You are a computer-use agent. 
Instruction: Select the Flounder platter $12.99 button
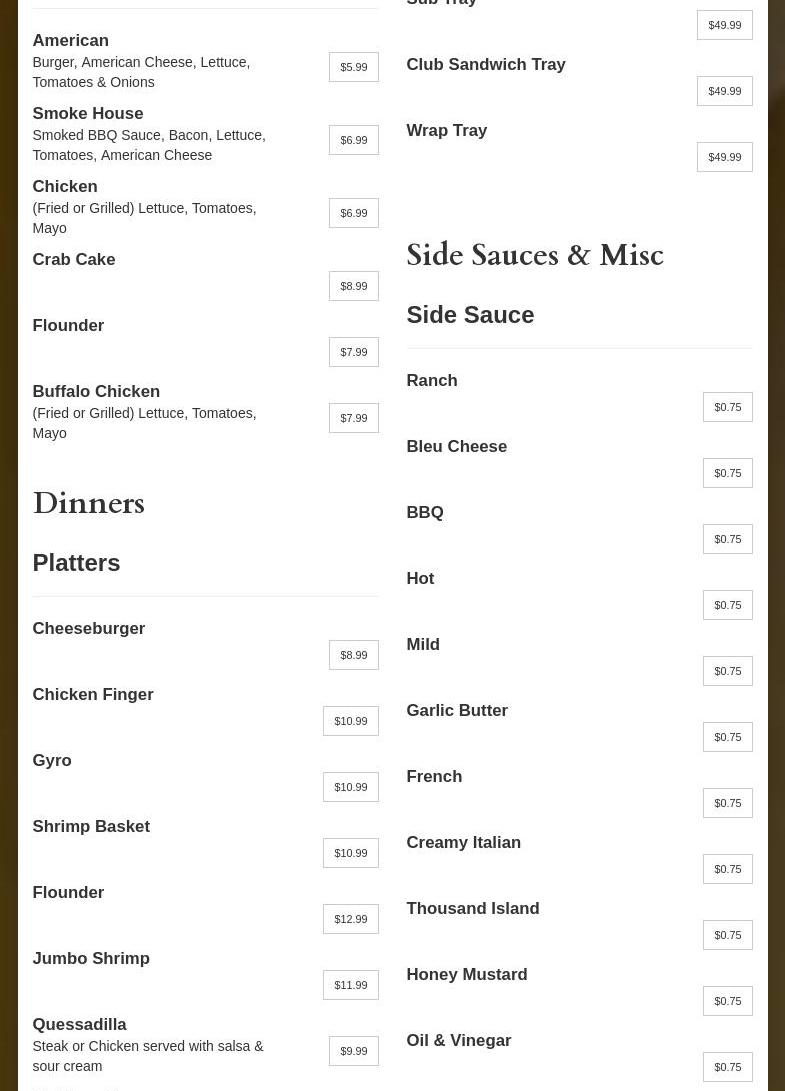[x=350, y=919]
